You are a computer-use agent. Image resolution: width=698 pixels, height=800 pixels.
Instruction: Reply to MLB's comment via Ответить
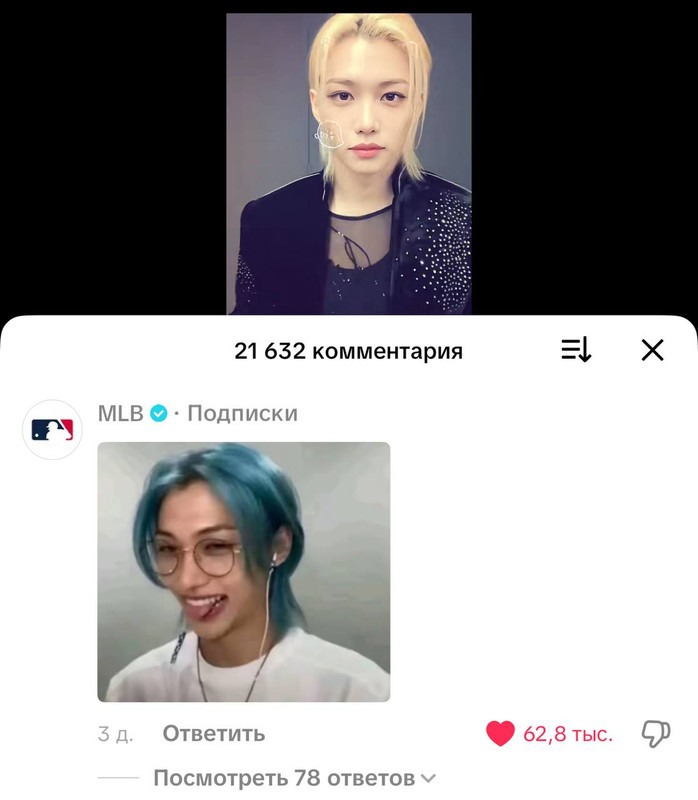point(213,734)
